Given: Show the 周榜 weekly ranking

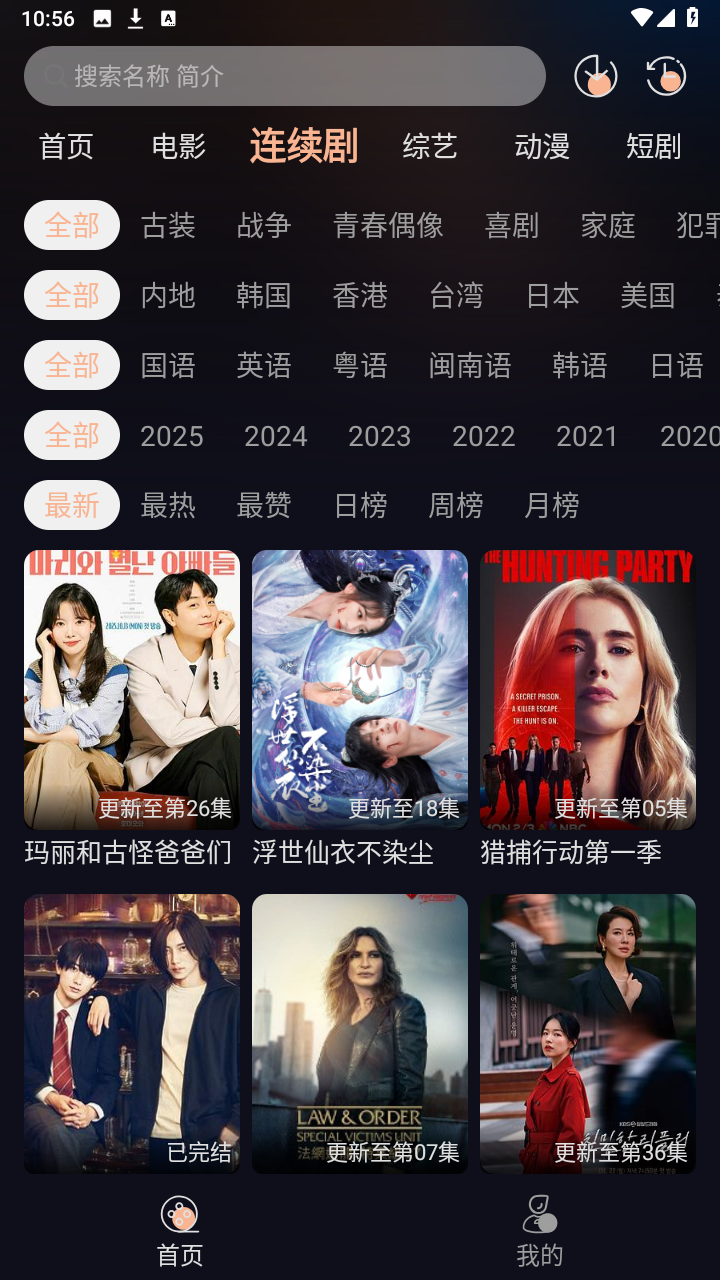Looking at the screenshot, I should coord(456,505).
